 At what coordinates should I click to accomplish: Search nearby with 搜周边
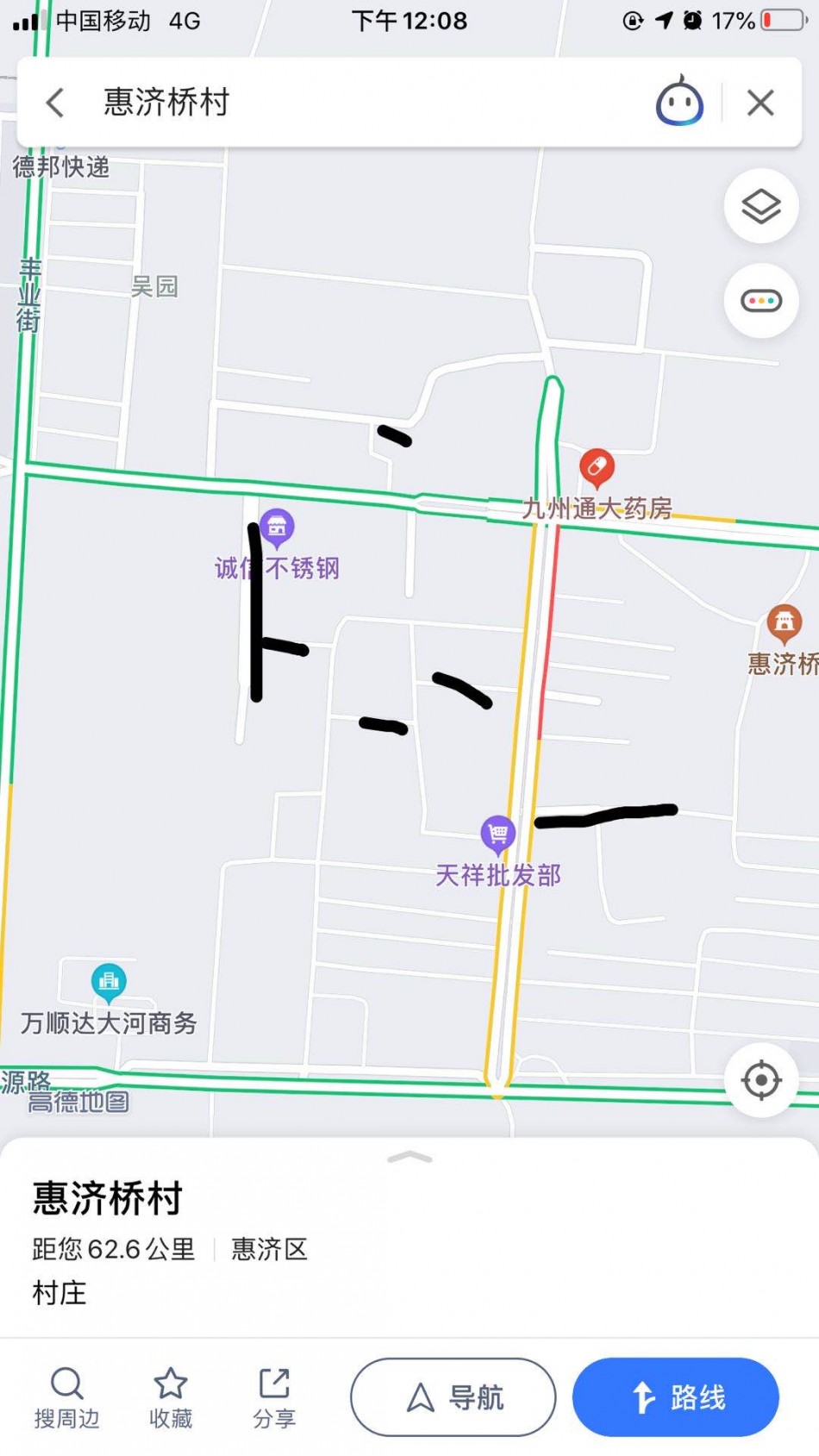[x=66, y=1397]
